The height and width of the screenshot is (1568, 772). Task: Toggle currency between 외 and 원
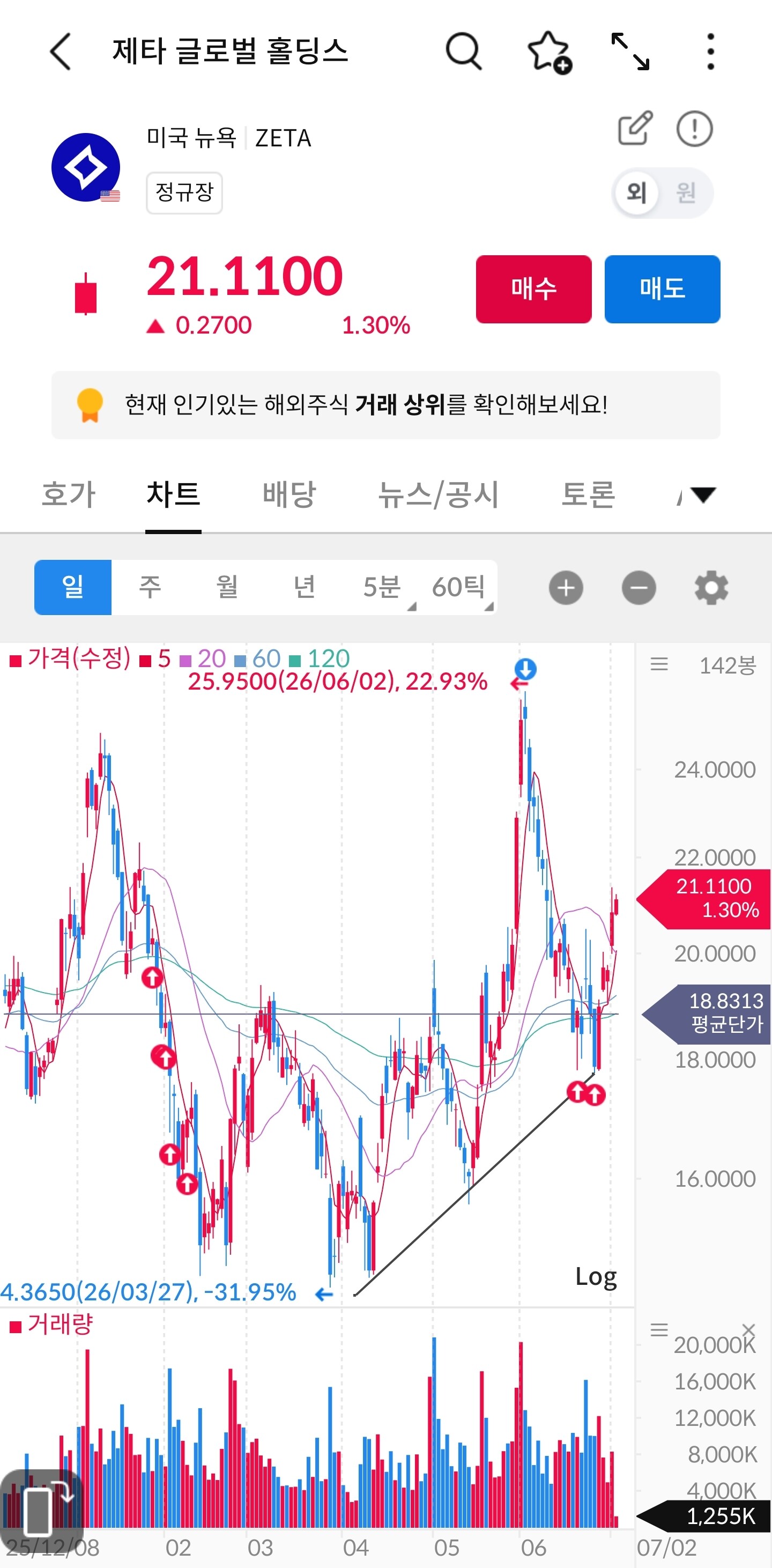click(x=662, y=193)
